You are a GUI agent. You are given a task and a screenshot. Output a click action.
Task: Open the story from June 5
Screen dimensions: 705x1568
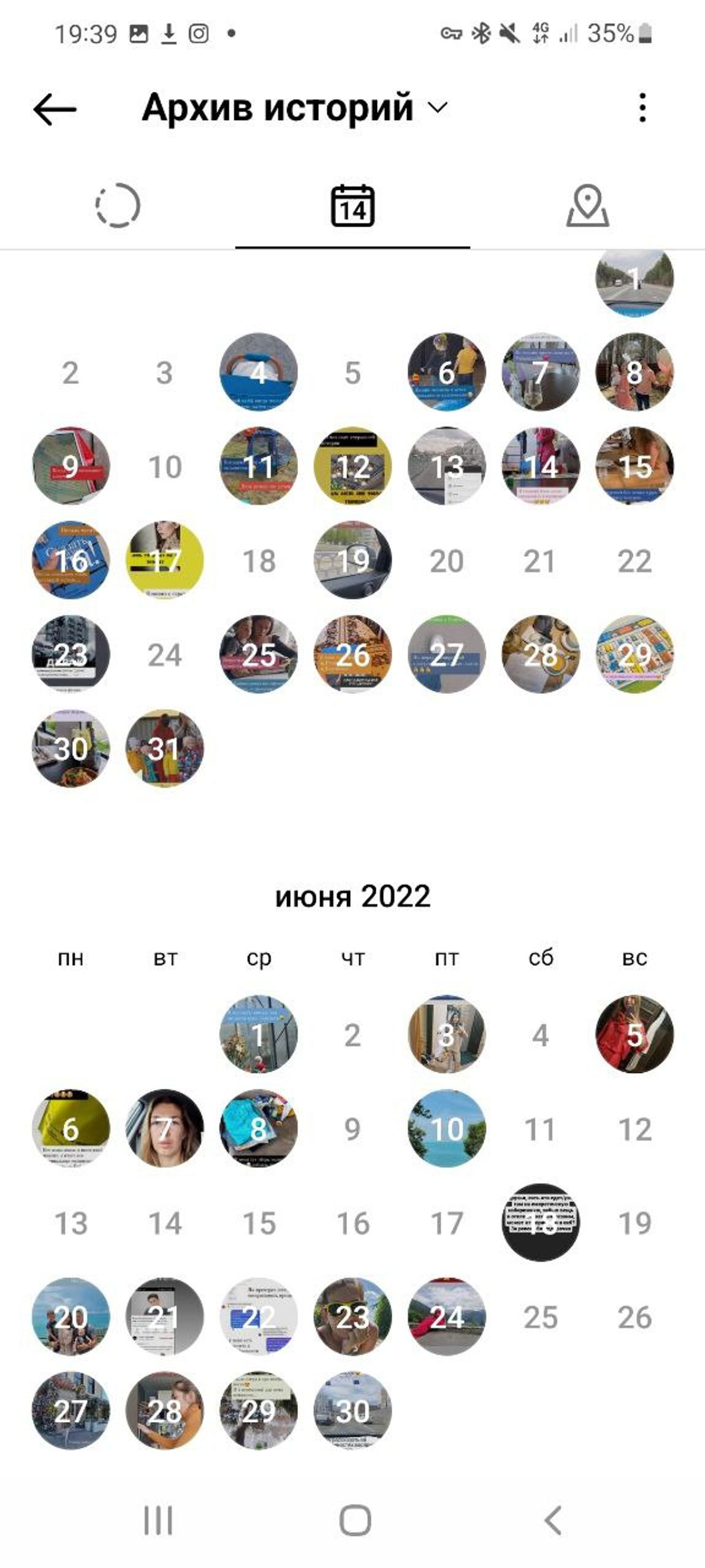[x=634, y=1035]
